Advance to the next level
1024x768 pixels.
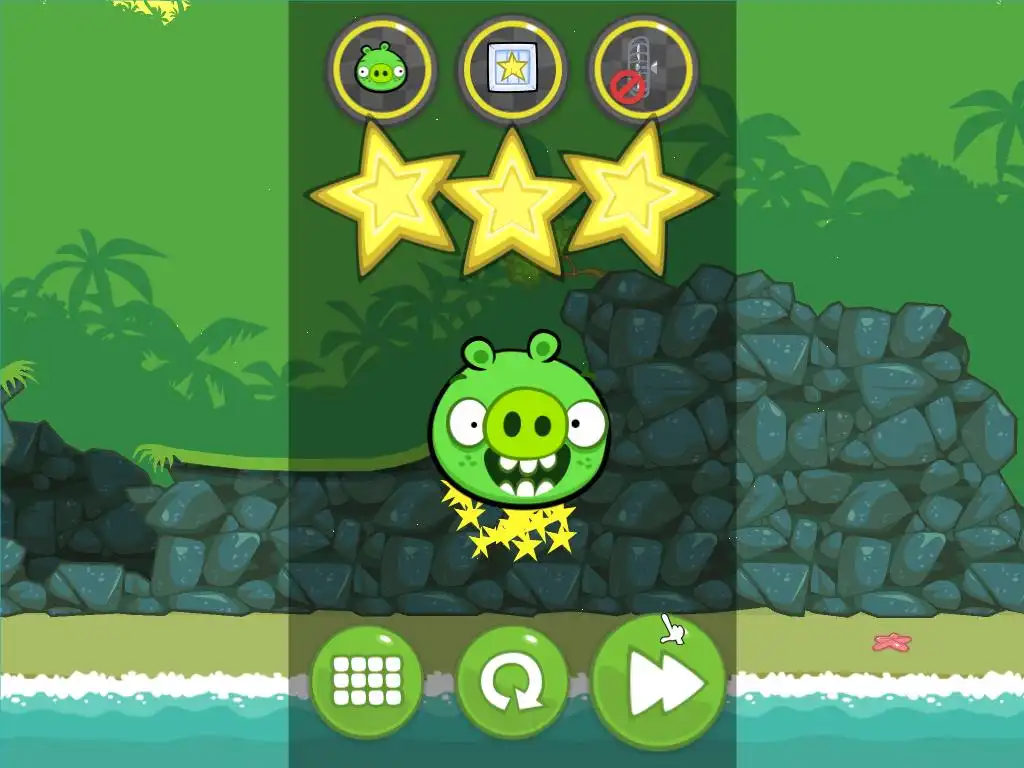click(x=657, y=682)
